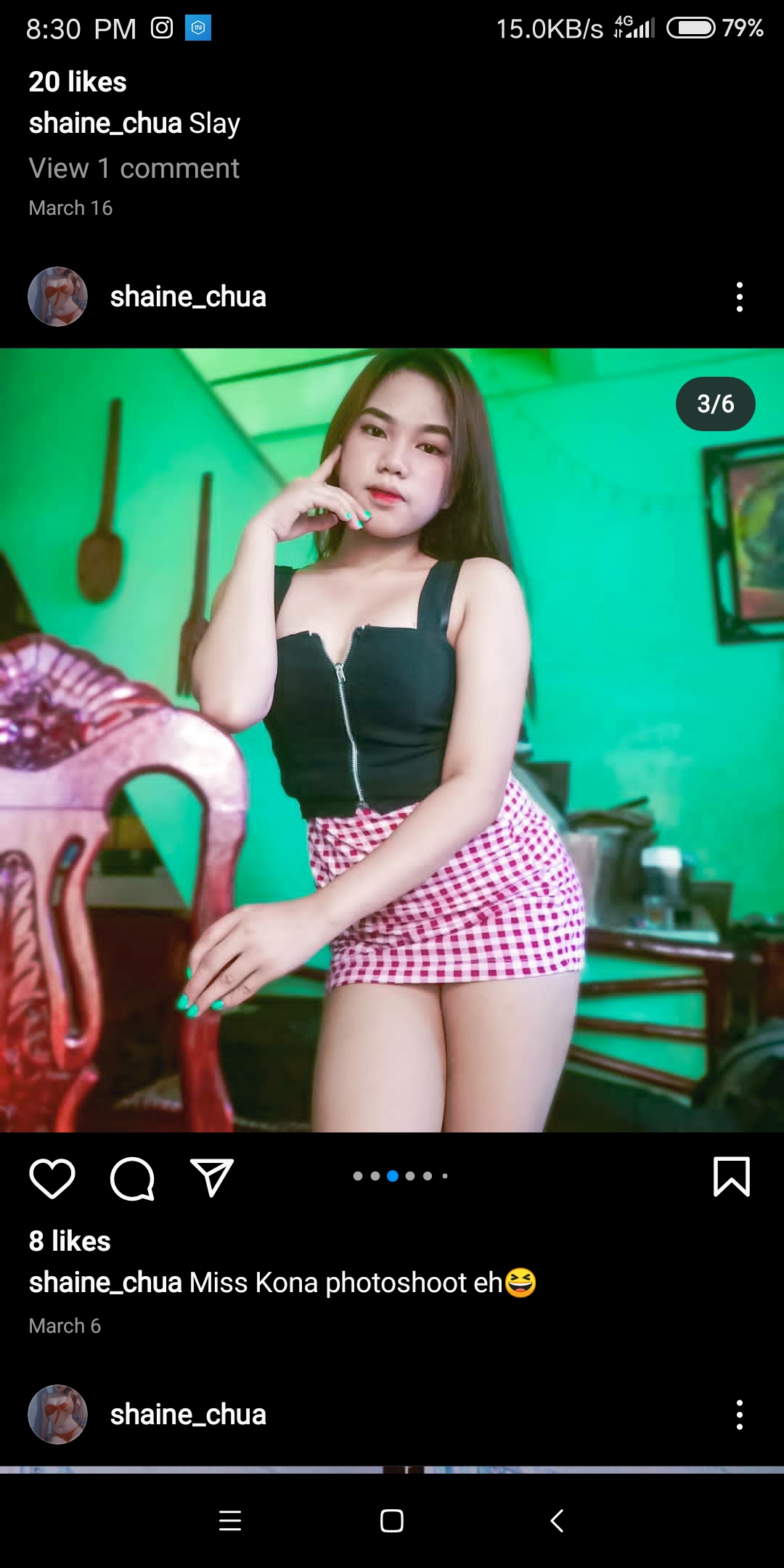This screenshot has height=1568, width=784.
Task: Like the Miss Kona photoshoot post
Action: (52, 1177)
